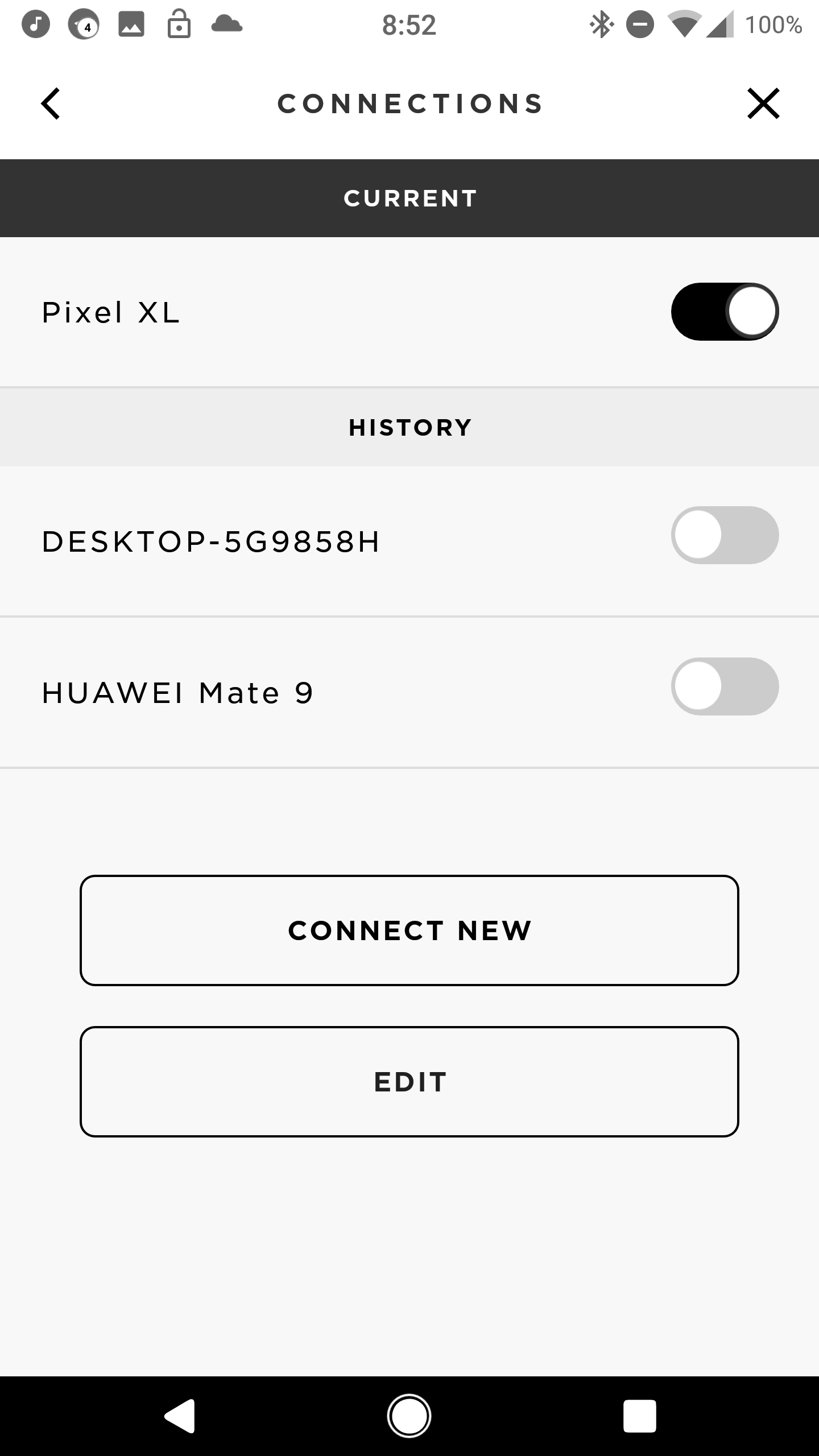This screenshot has width=819, height=1456.
Task: Open Edit for saved connections
Action: click(409, 1082)
